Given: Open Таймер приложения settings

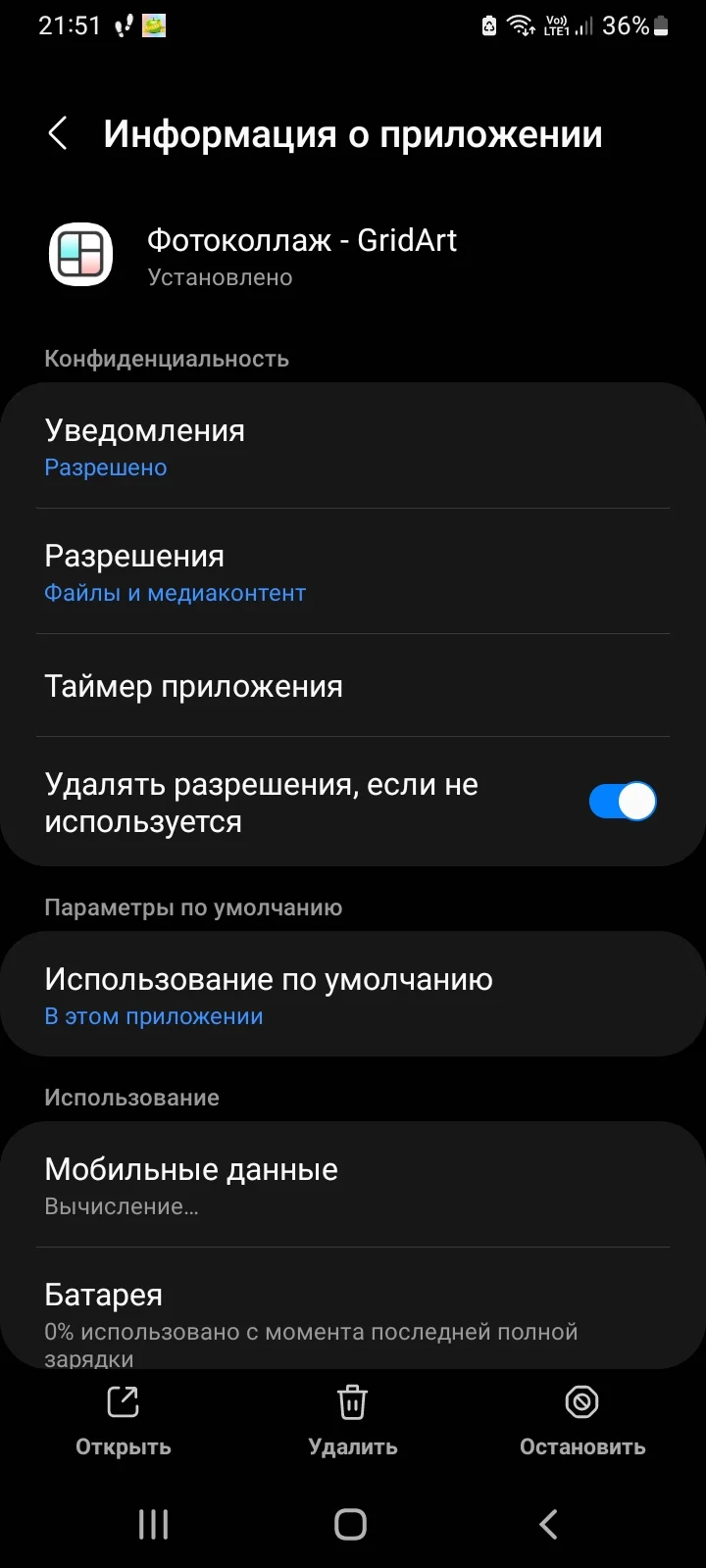Looking at the screenshot, I should click(x=193, y=686).
